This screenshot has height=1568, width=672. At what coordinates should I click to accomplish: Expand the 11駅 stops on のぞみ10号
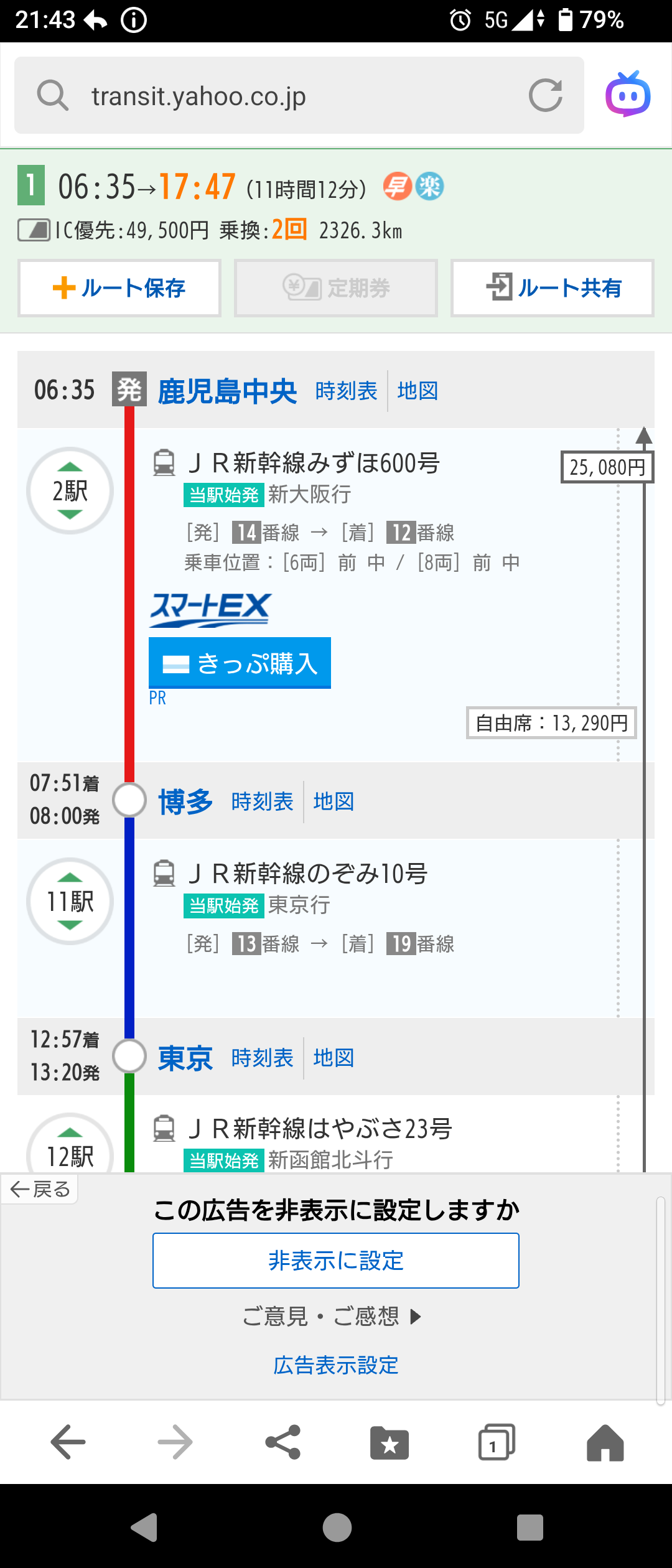pyautogui.click(x=70, y=902)
